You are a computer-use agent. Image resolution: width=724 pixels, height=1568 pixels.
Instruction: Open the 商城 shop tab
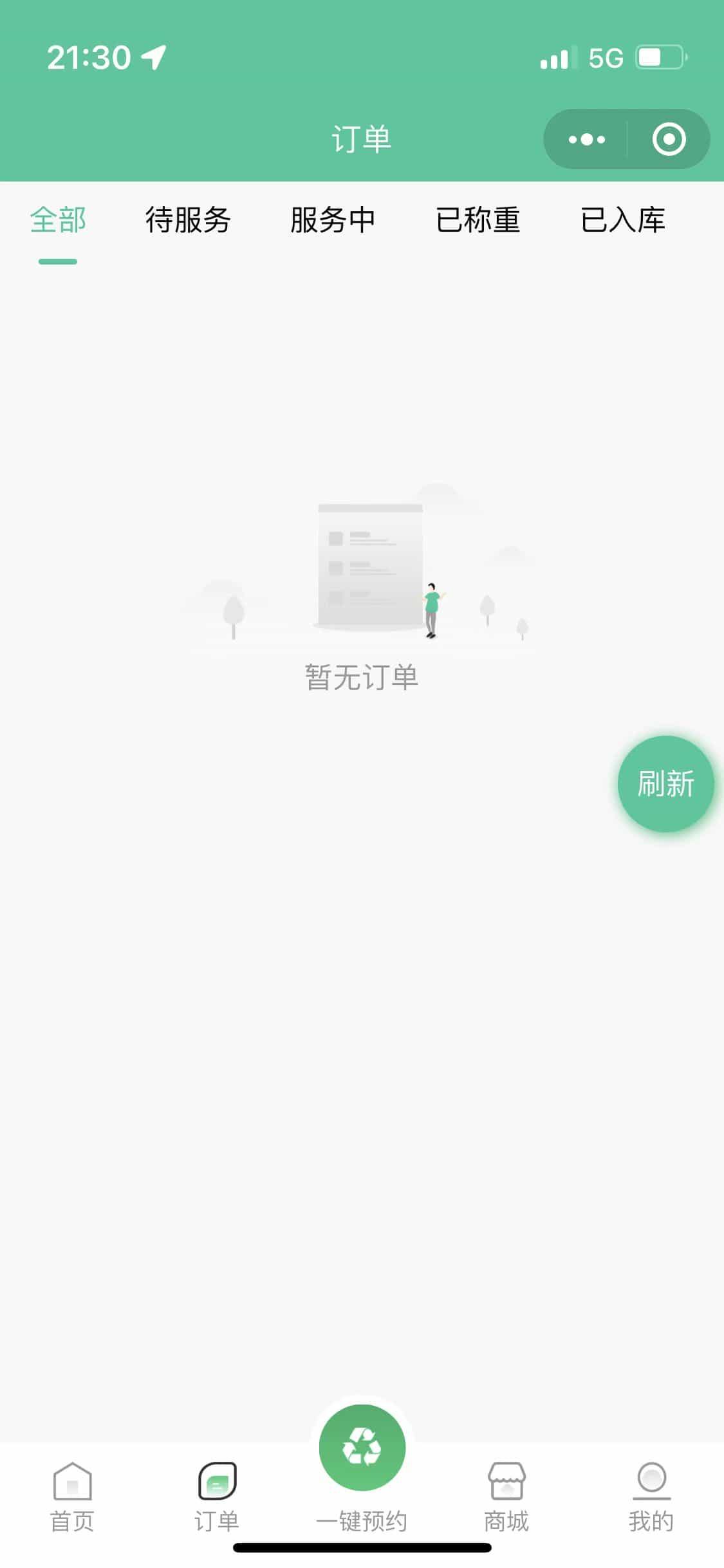[x=506, y=1496]
